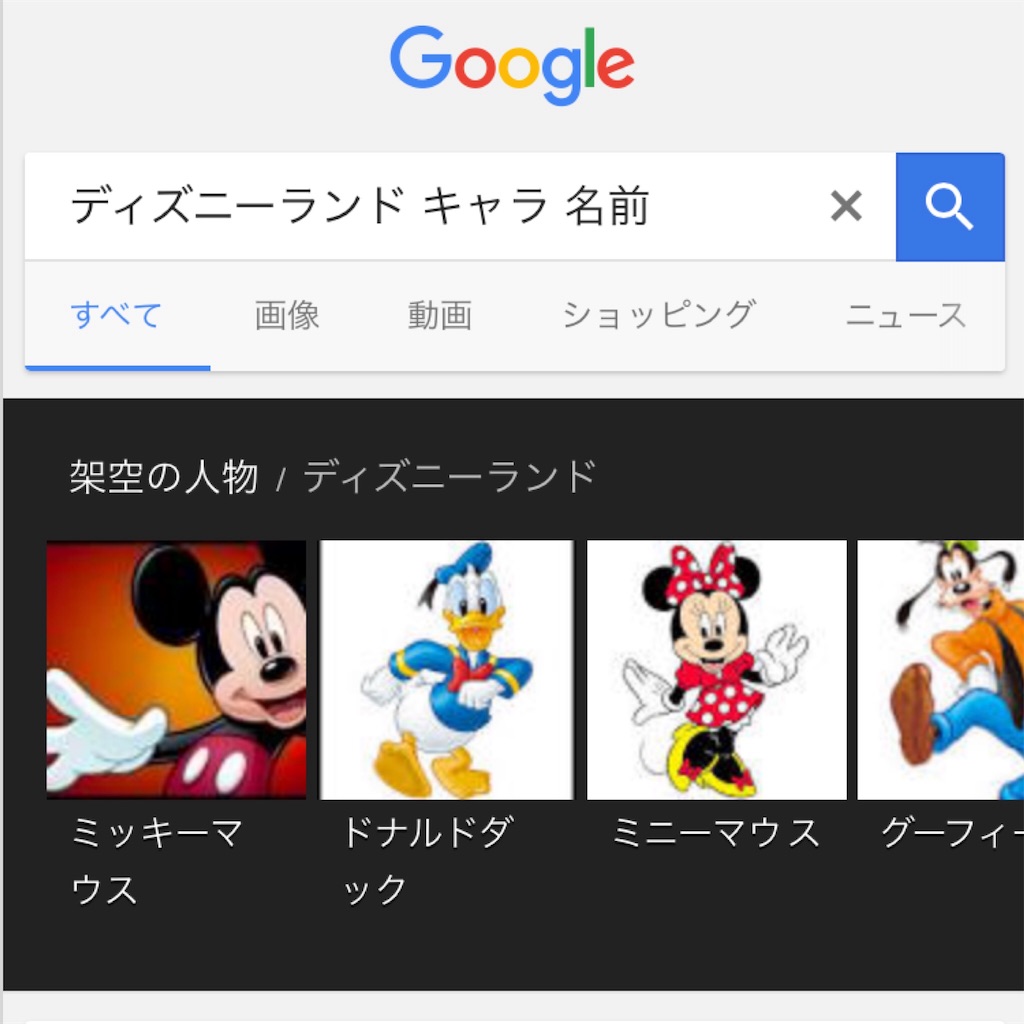Run search with the magnifier button
Viewport: 1024px width, 1024px height.
[x=949, y=207]
